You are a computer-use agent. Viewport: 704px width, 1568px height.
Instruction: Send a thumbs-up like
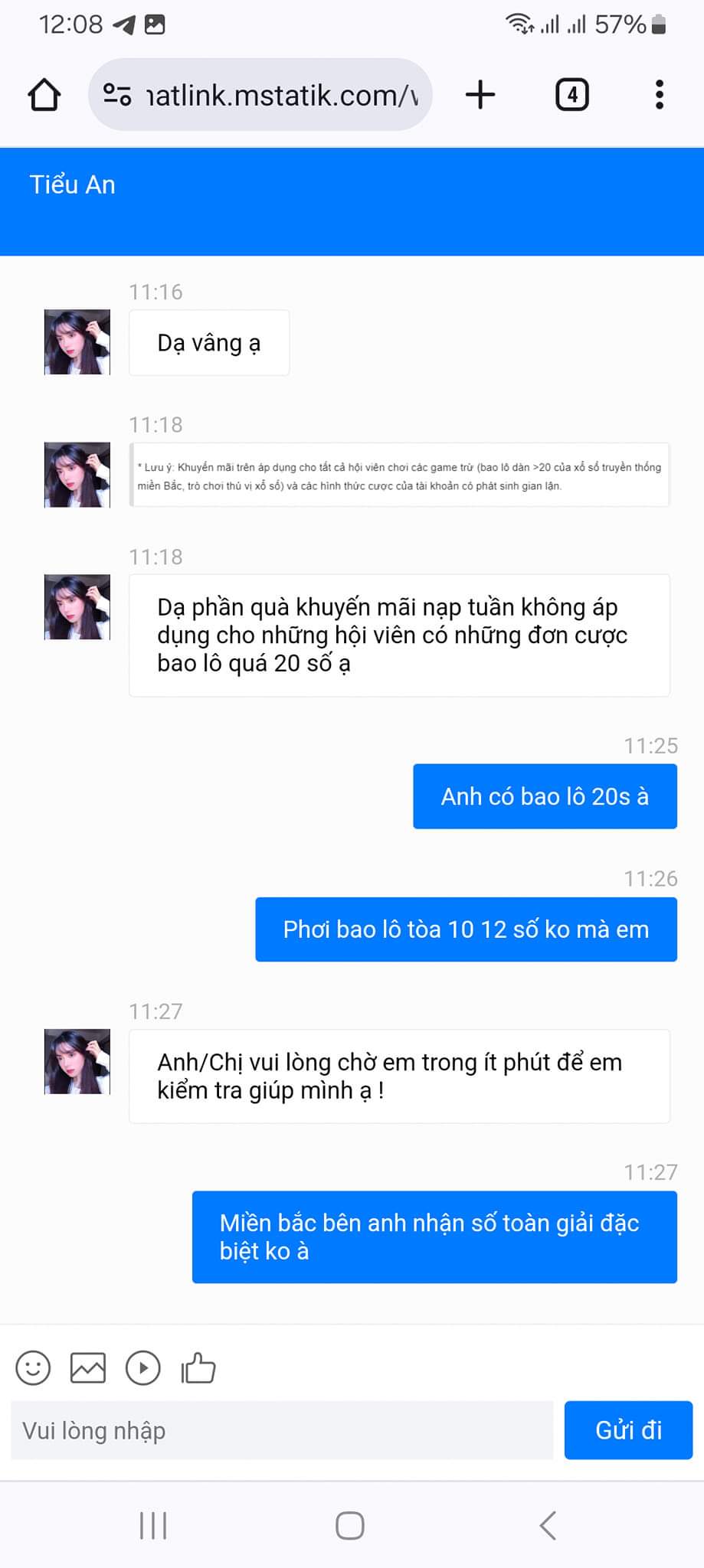[x=198, y=1368]
